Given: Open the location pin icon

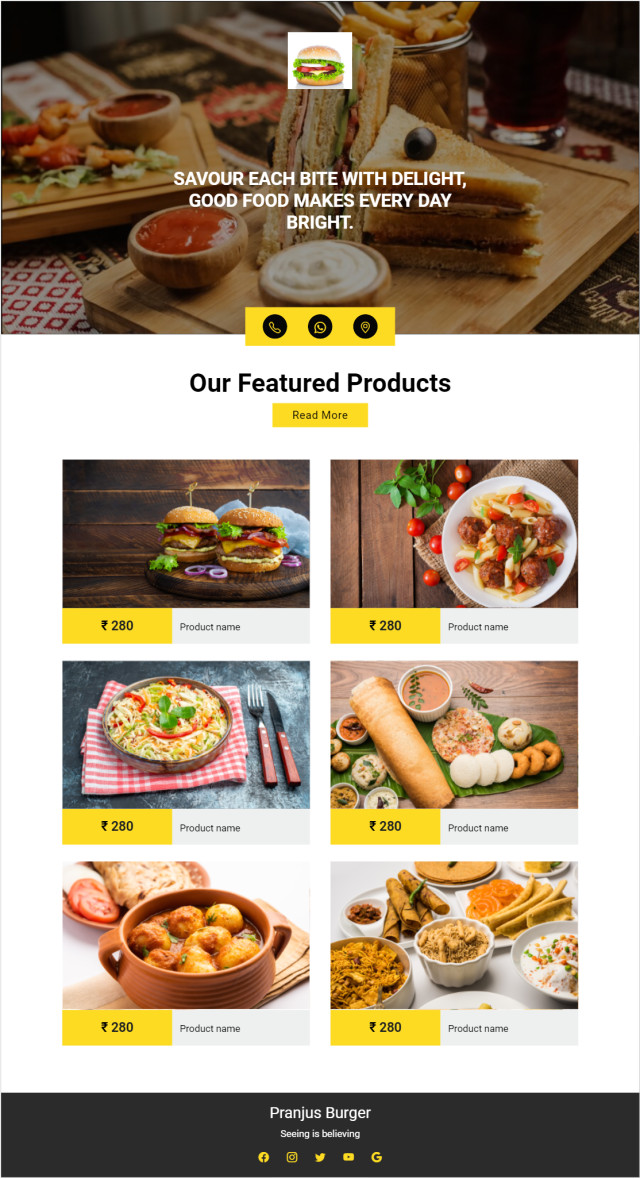Looking at the screenshot, I should [365, 327].
